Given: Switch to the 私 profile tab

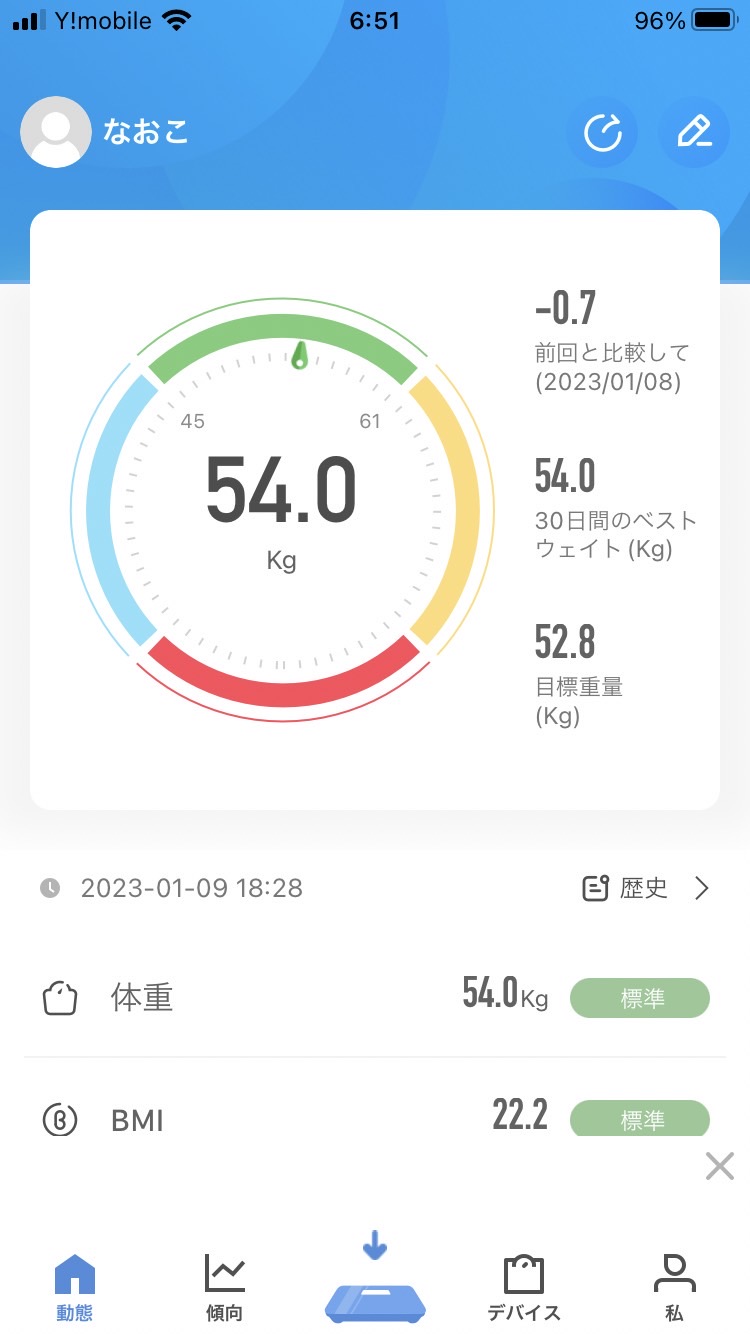Looking at the screenshot, I should (x=675, y=1287).
